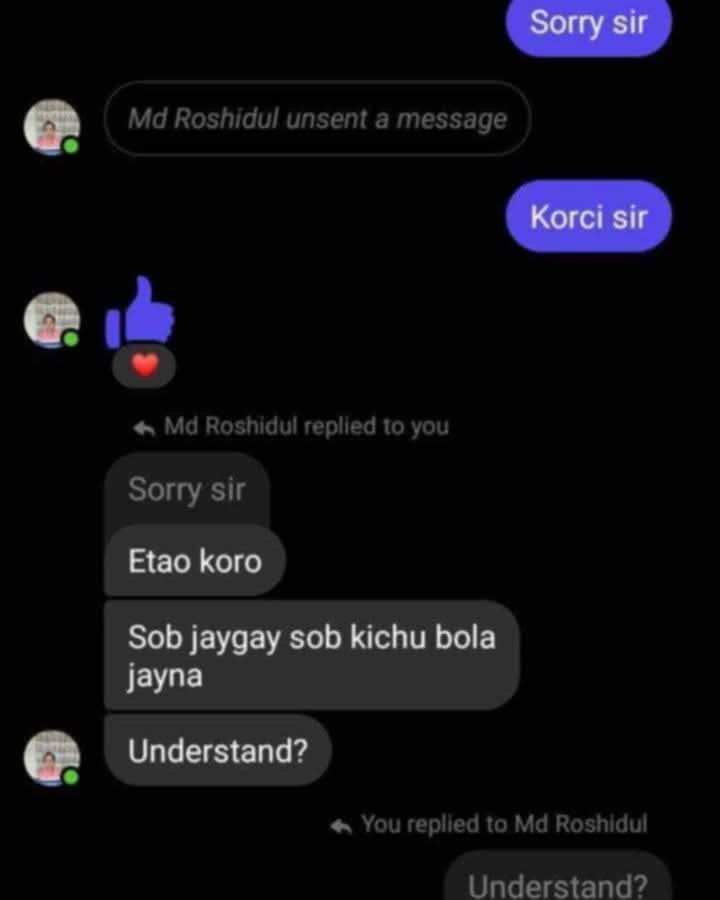Jump to the quoted "Sorry sir" reply
The width and height of the screenshot is (720, 900).
[186, 490]
